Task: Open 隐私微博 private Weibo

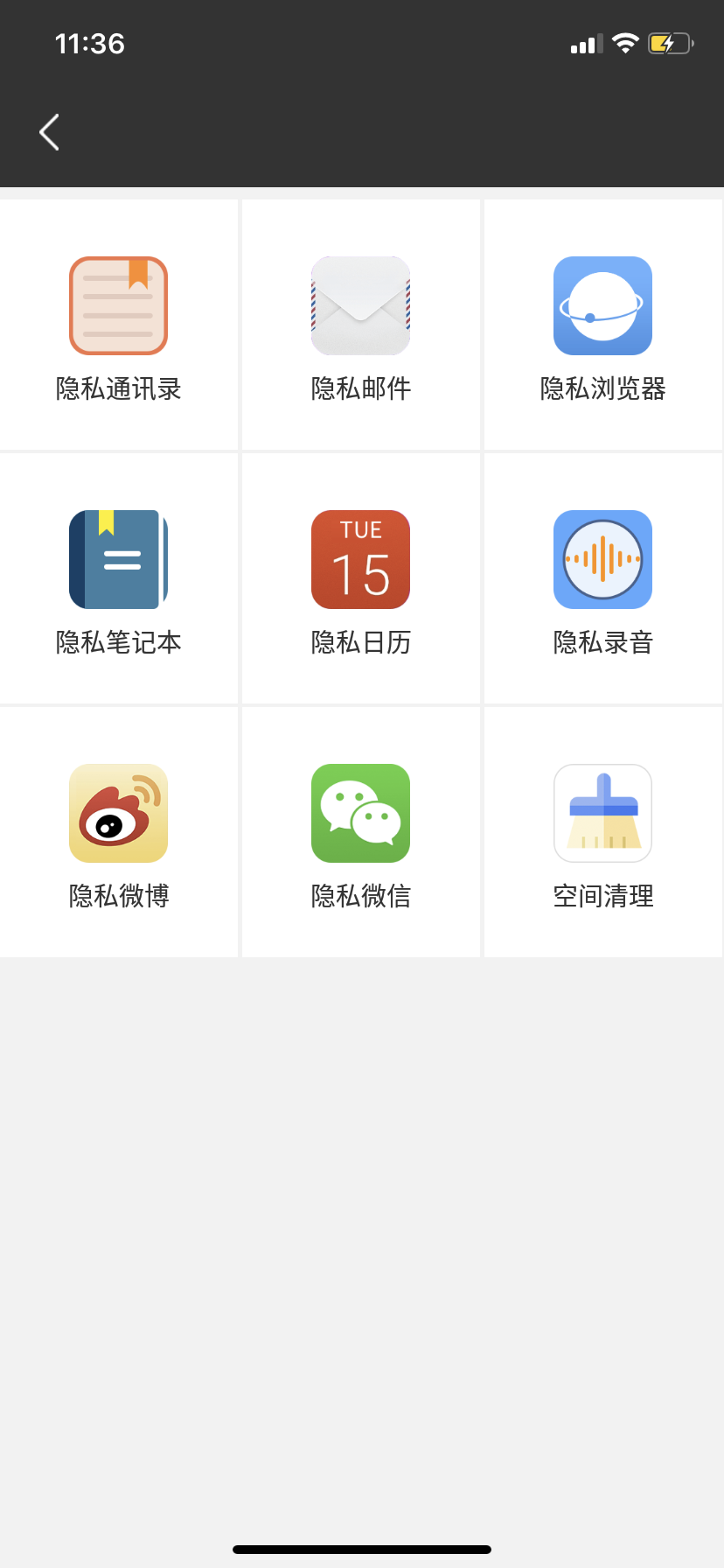Action: 118,814
